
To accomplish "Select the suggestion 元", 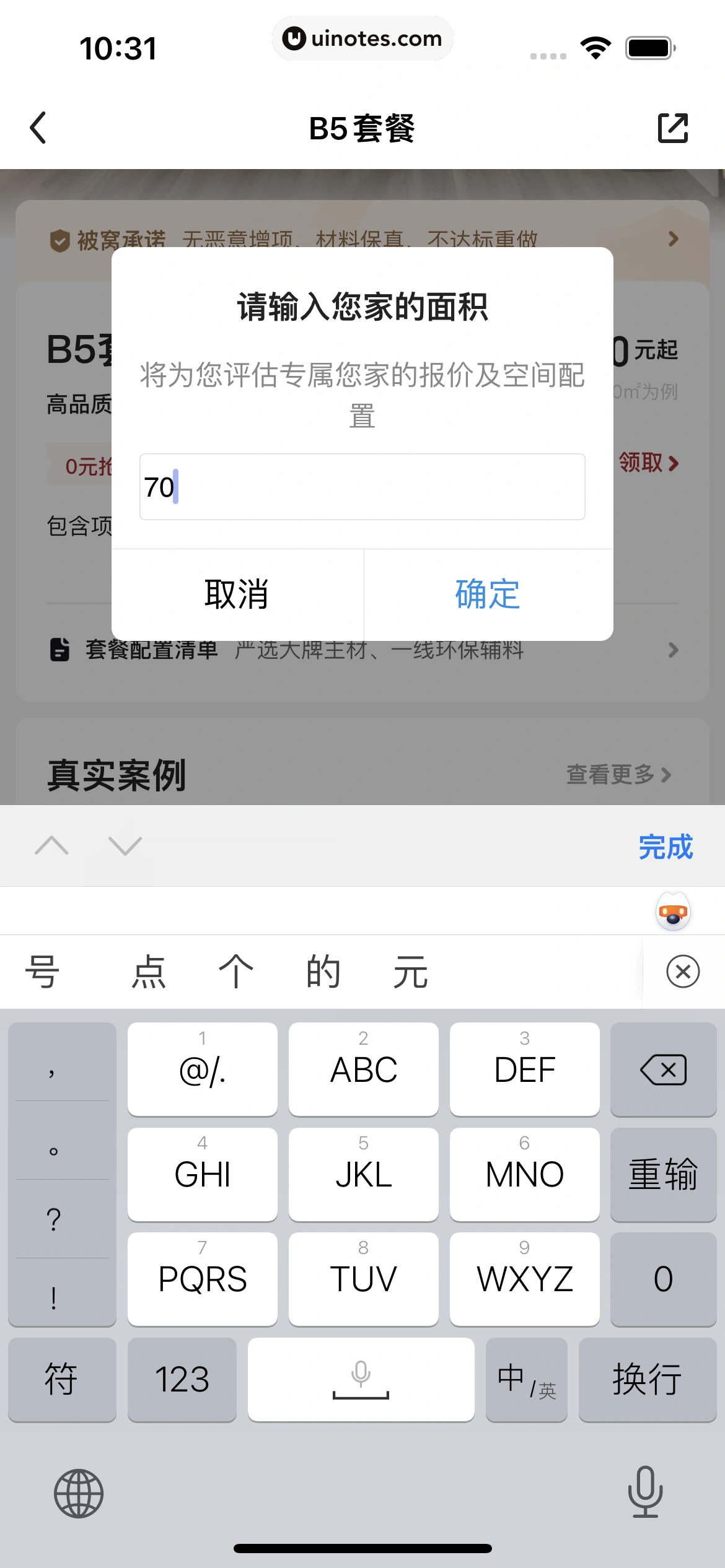I will tap(410, 972).
